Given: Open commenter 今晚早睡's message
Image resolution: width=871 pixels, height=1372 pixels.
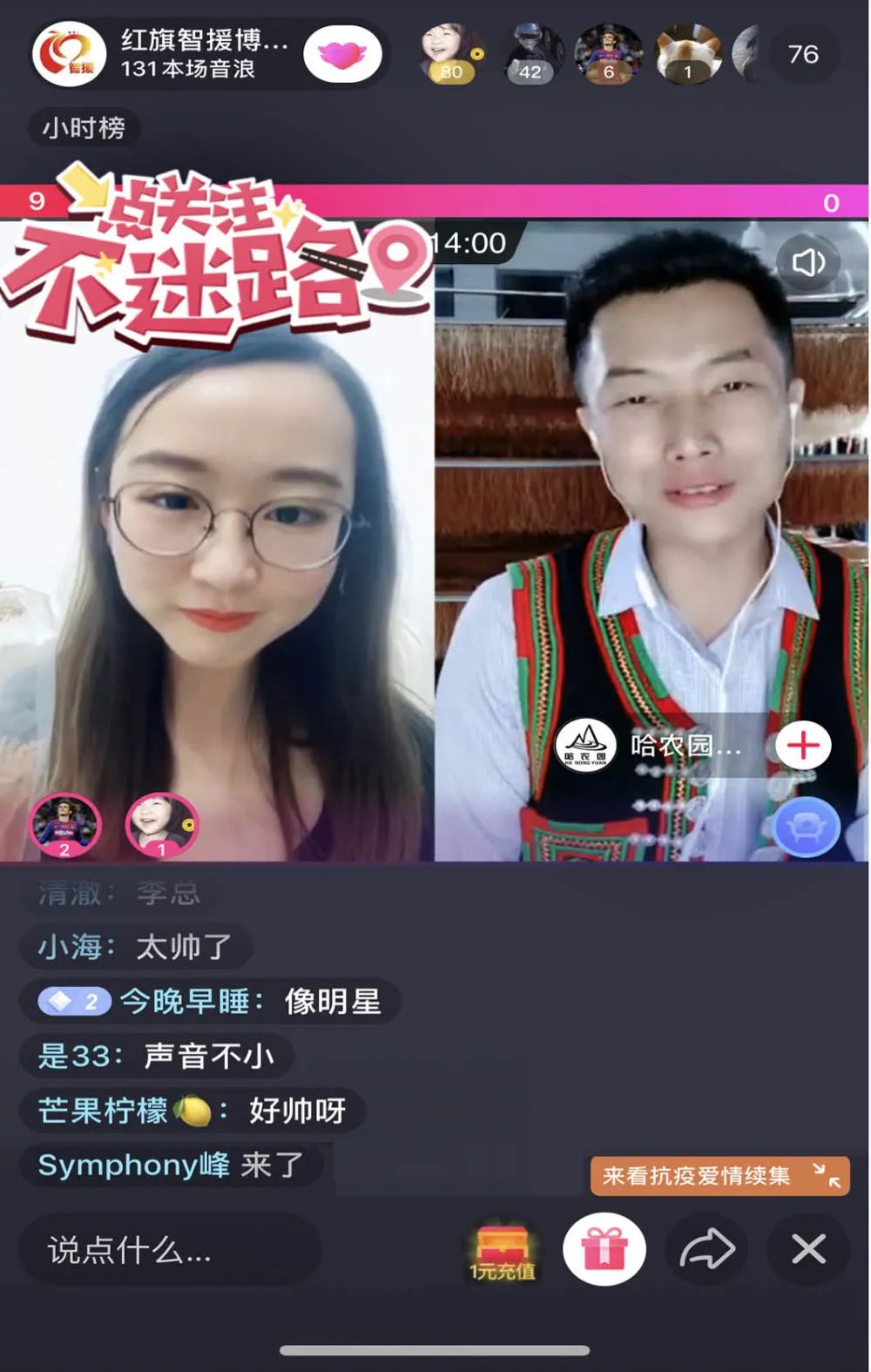Looking at the screenshot, I should pos(209,1002).
